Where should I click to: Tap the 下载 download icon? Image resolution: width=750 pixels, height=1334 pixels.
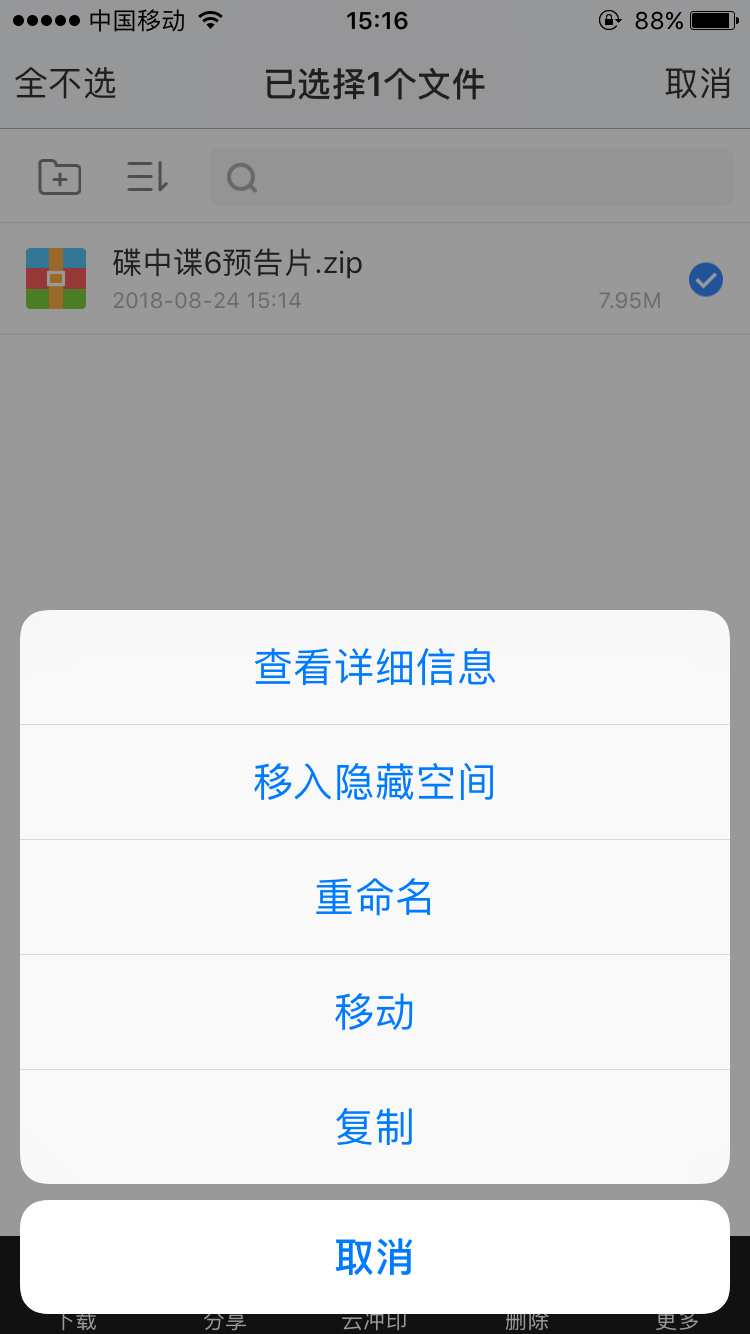75,1318
